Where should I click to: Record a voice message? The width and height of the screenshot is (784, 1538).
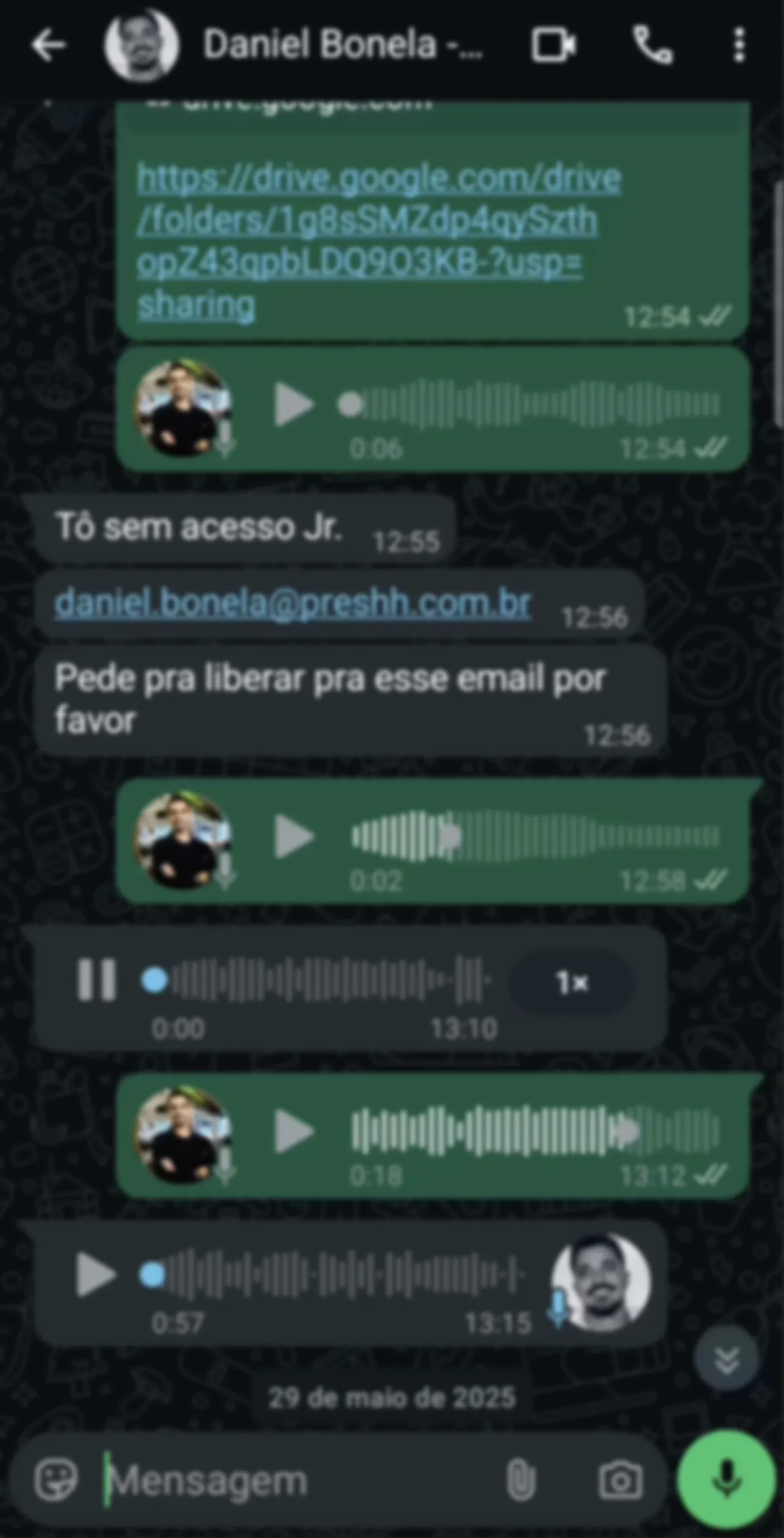point(726,1479)
